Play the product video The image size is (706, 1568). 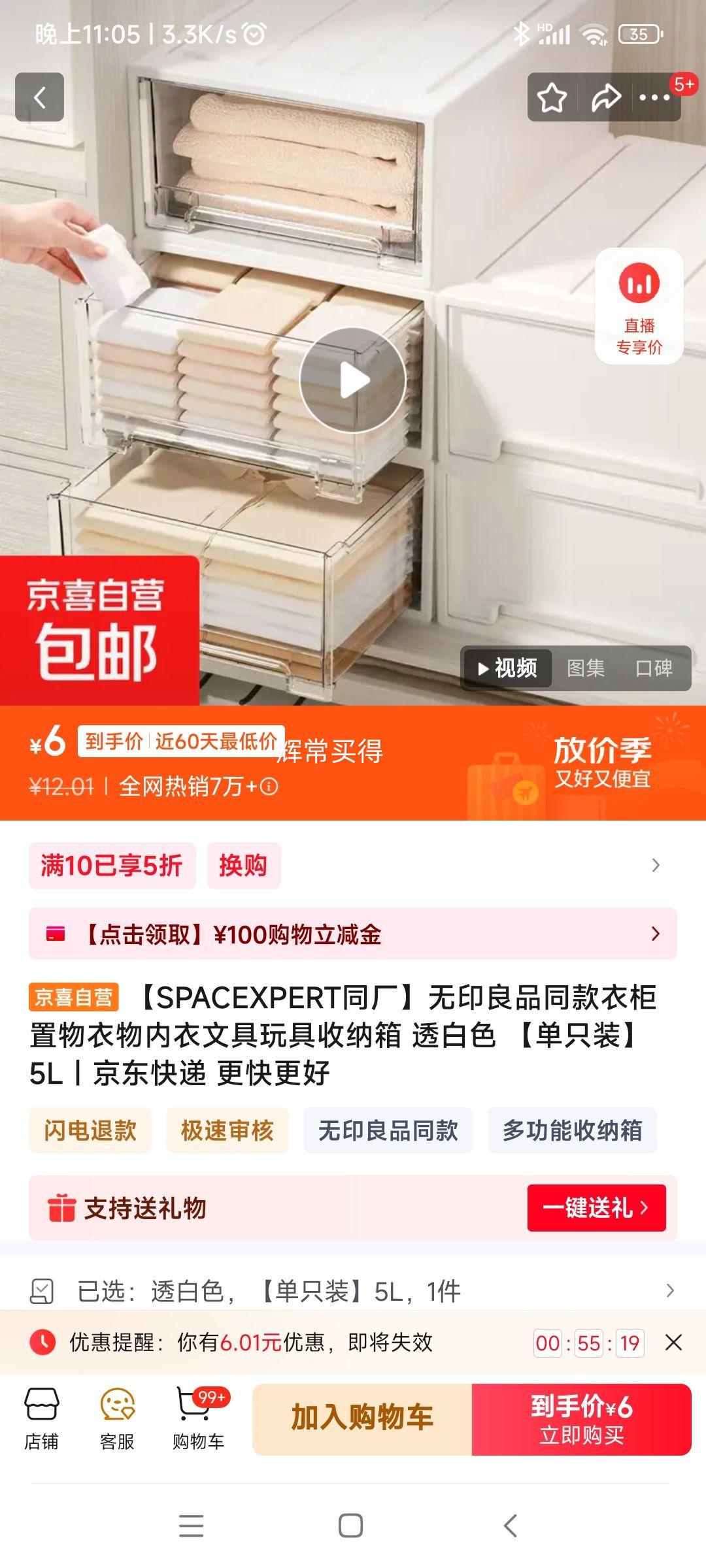(x=353, y=380)
